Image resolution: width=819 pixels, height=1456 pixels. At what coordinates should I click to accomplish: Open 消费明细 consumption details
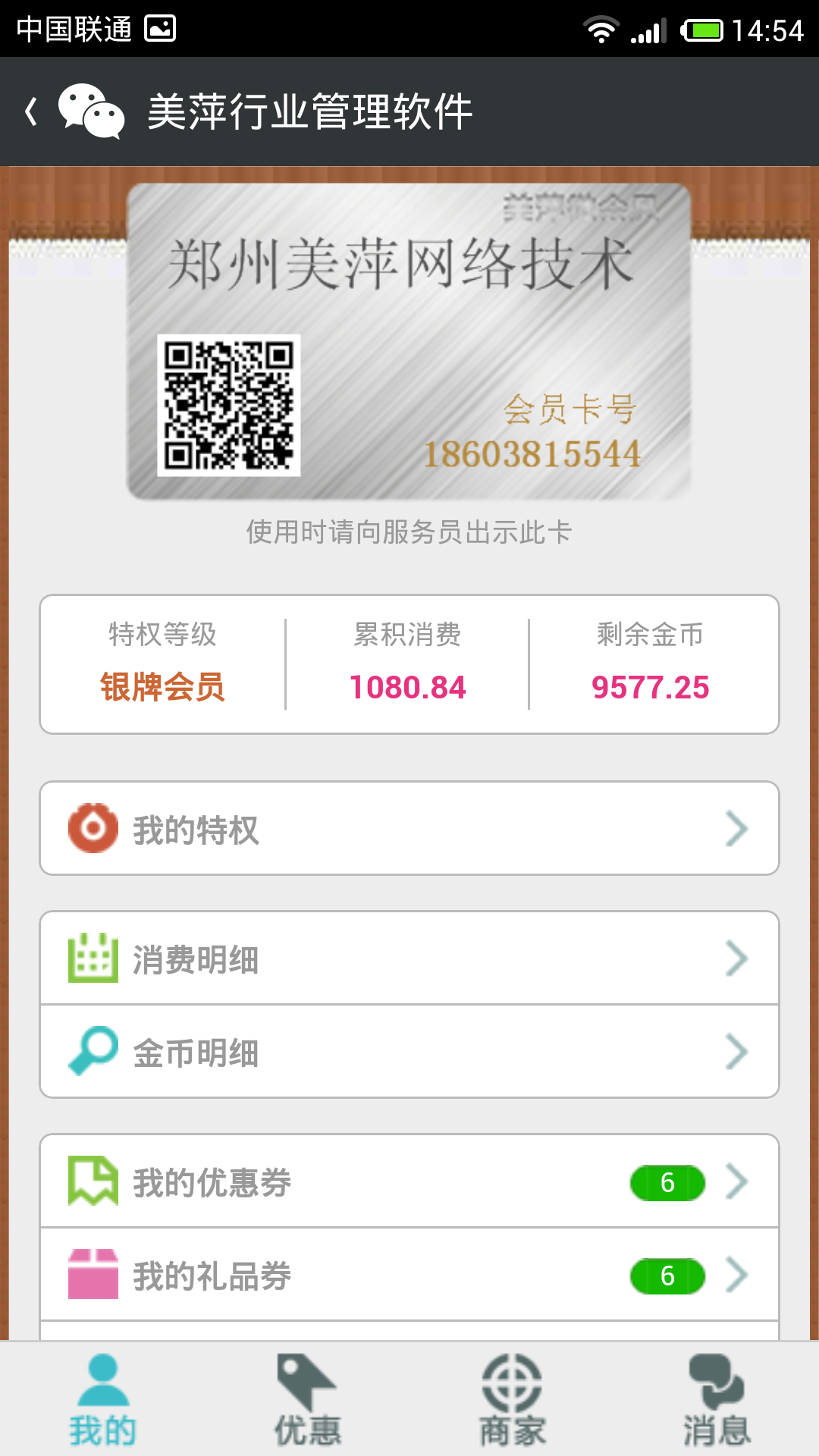(x=409, y=959)
